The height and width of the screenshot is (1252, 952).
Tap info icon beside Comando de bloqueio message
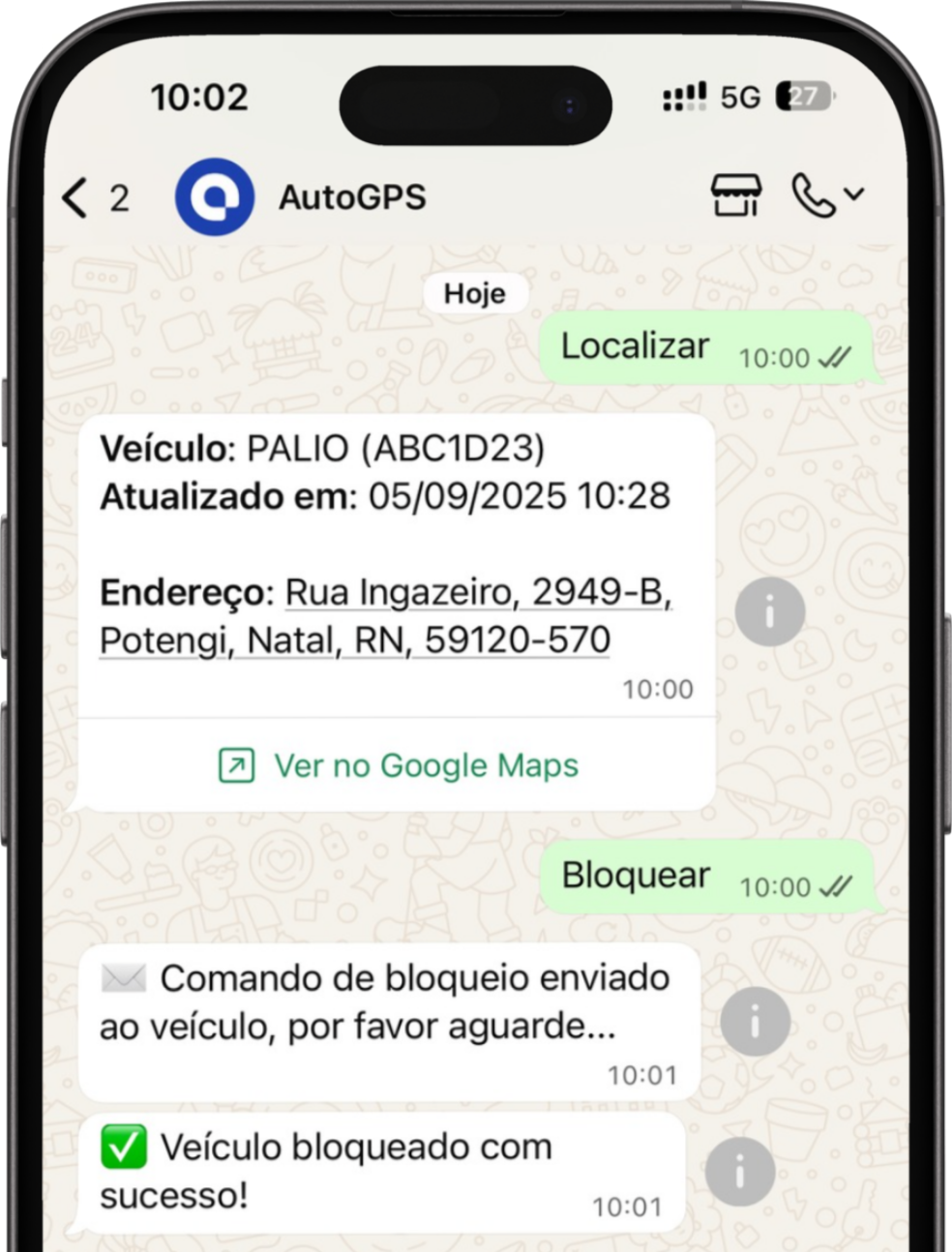[755, 1022]
